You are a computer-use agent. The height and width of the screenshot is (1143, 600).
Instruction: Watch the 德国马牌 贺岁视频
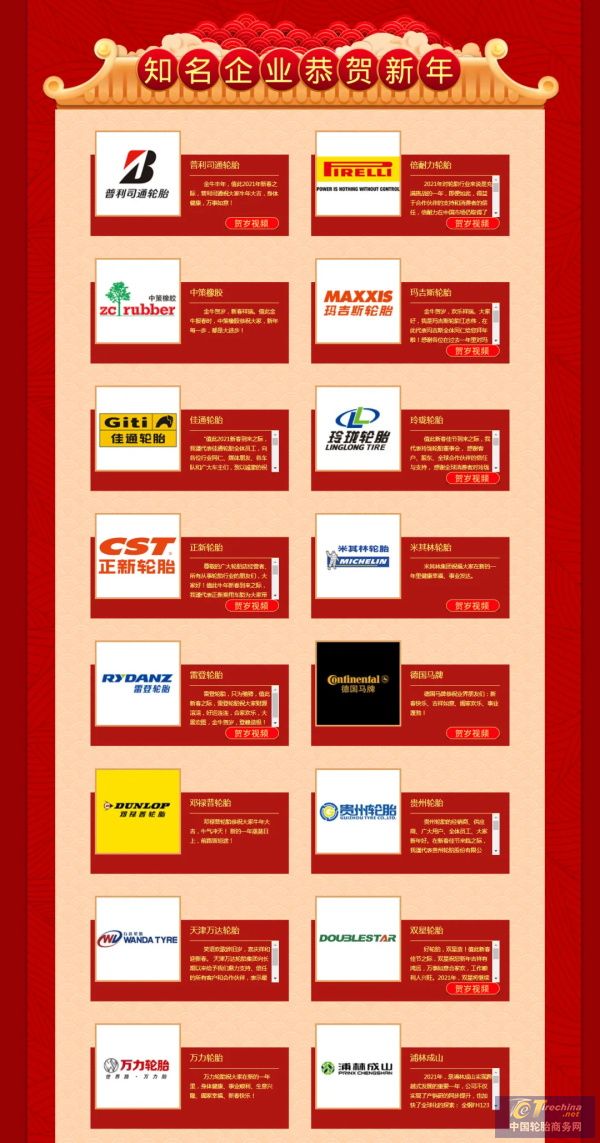tap(472, 733)
